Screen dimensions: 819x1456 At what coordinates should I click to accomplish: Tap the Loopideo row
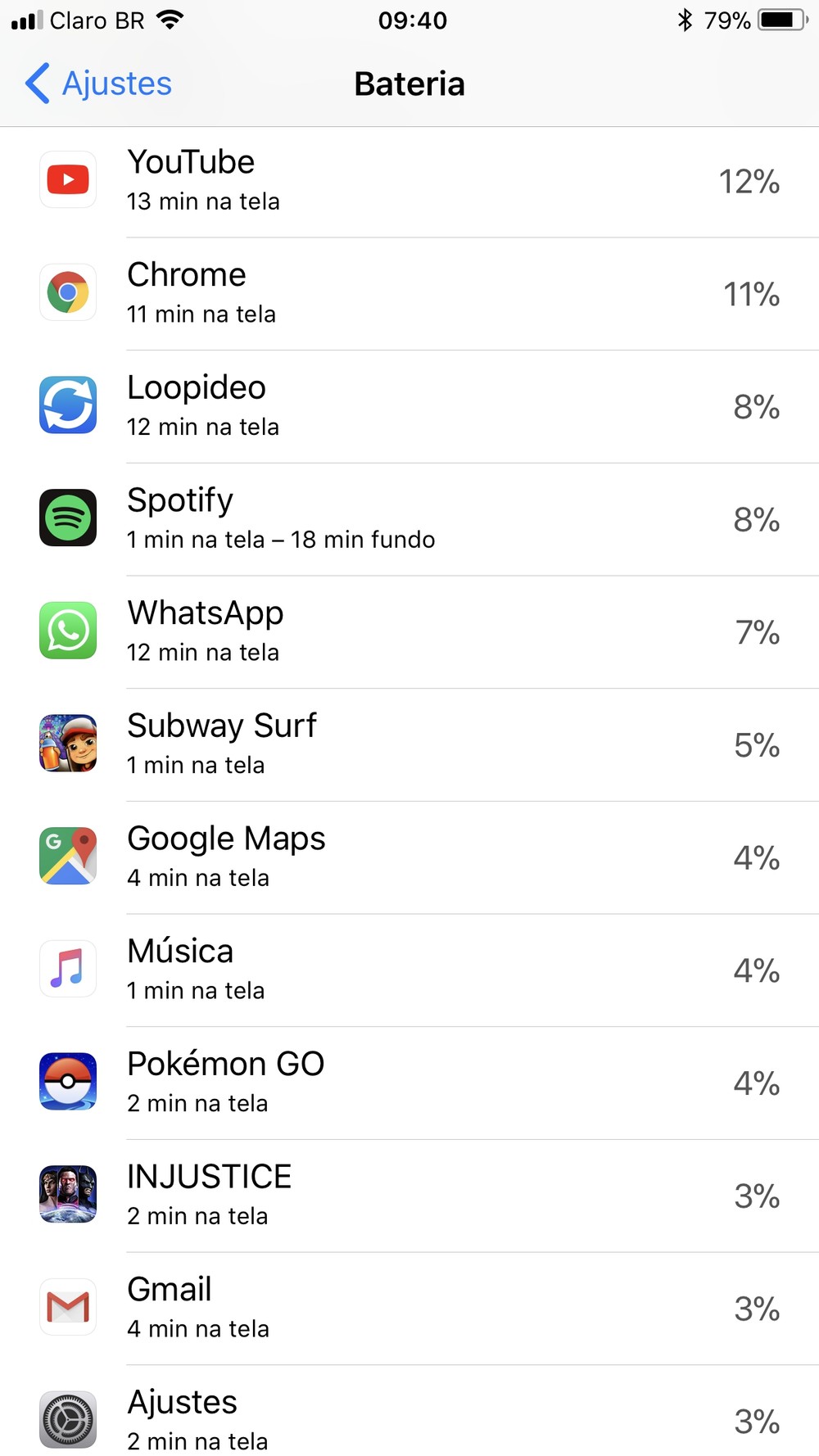click(409, 406)
